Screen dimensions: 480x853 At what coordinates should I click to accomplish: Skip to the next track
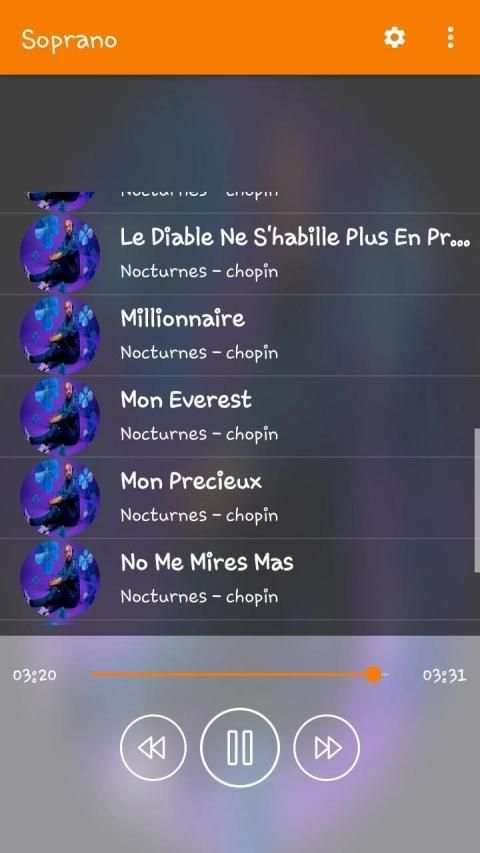[327, 748]
